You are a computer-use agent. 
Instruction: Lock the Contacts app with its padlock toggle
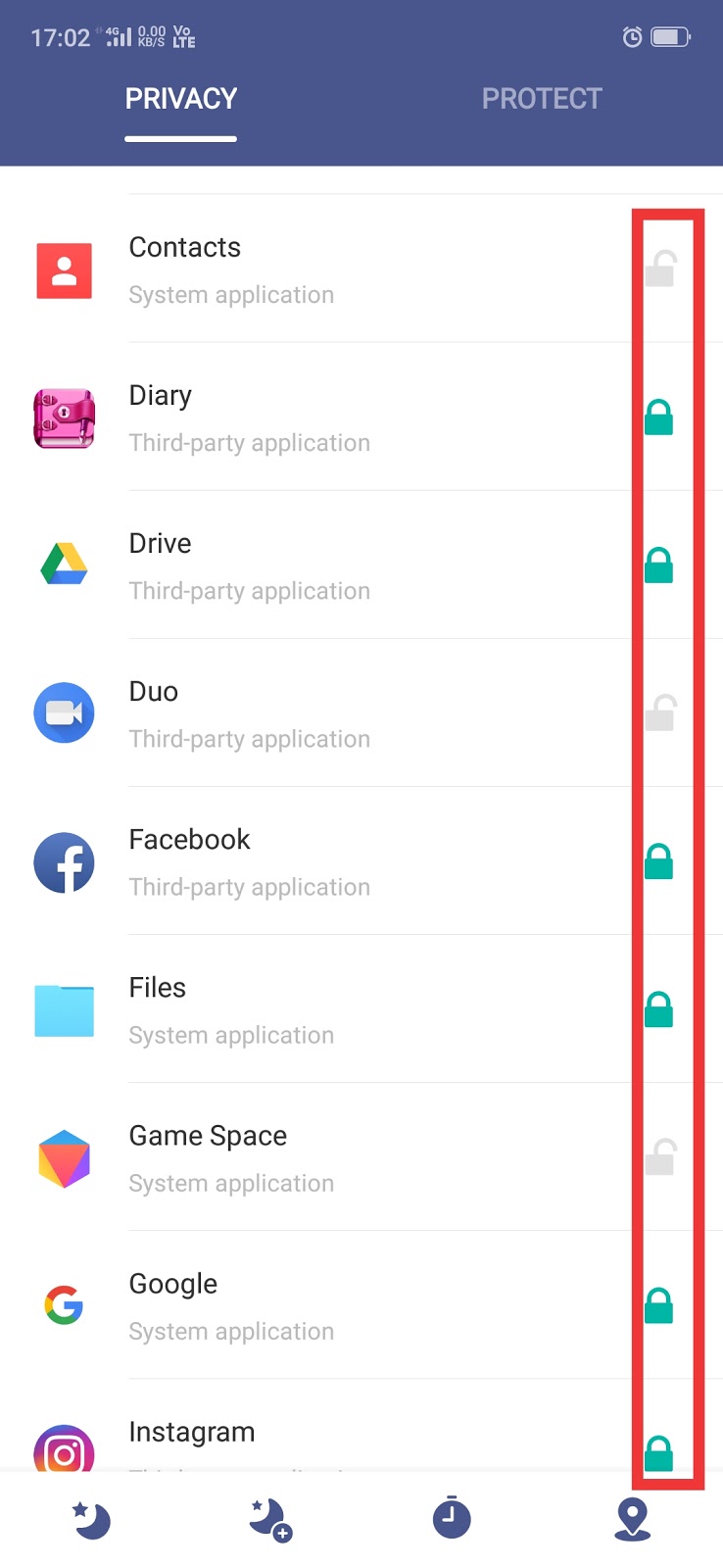coord(661,269)
